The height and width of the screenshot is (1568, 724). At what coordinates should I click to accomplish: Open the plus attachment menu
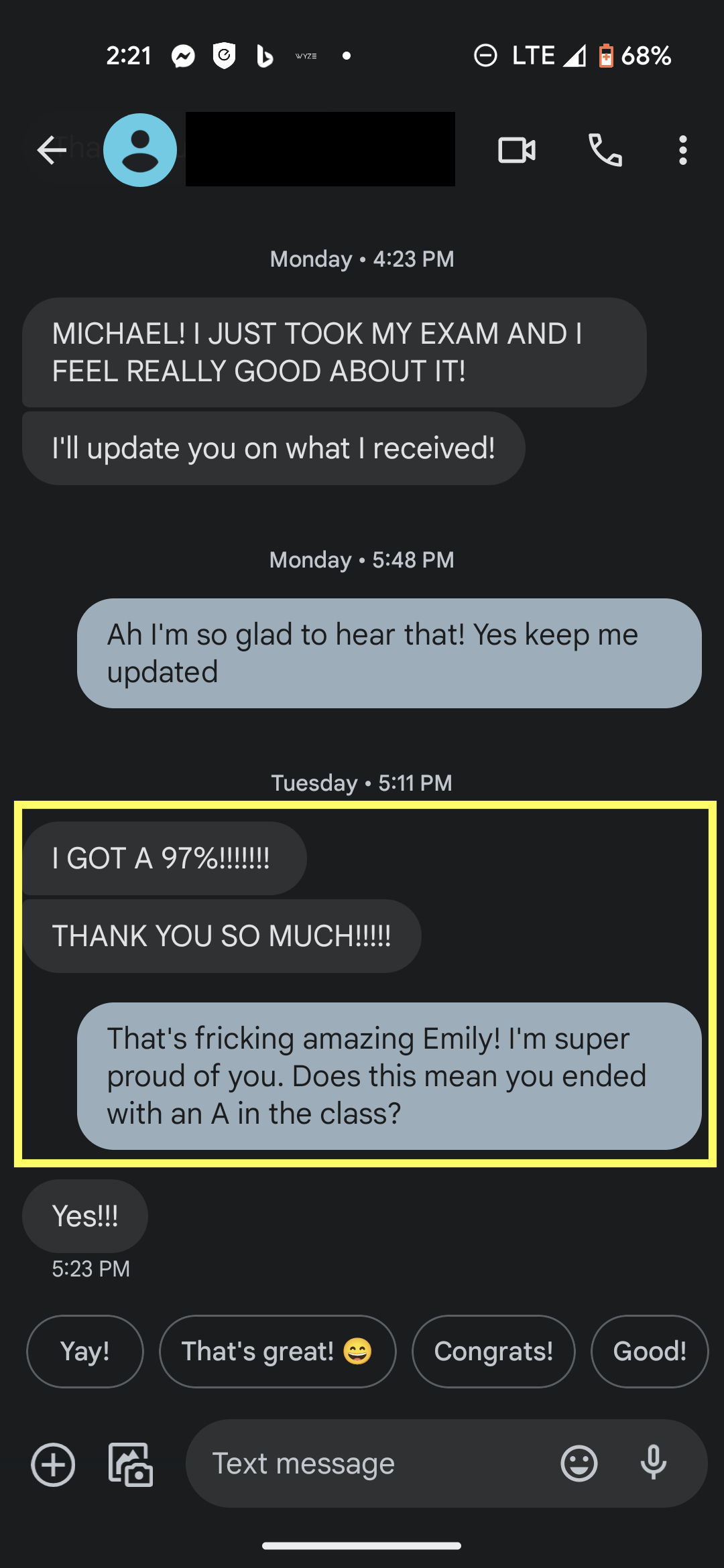click(x=53, y=1464)
